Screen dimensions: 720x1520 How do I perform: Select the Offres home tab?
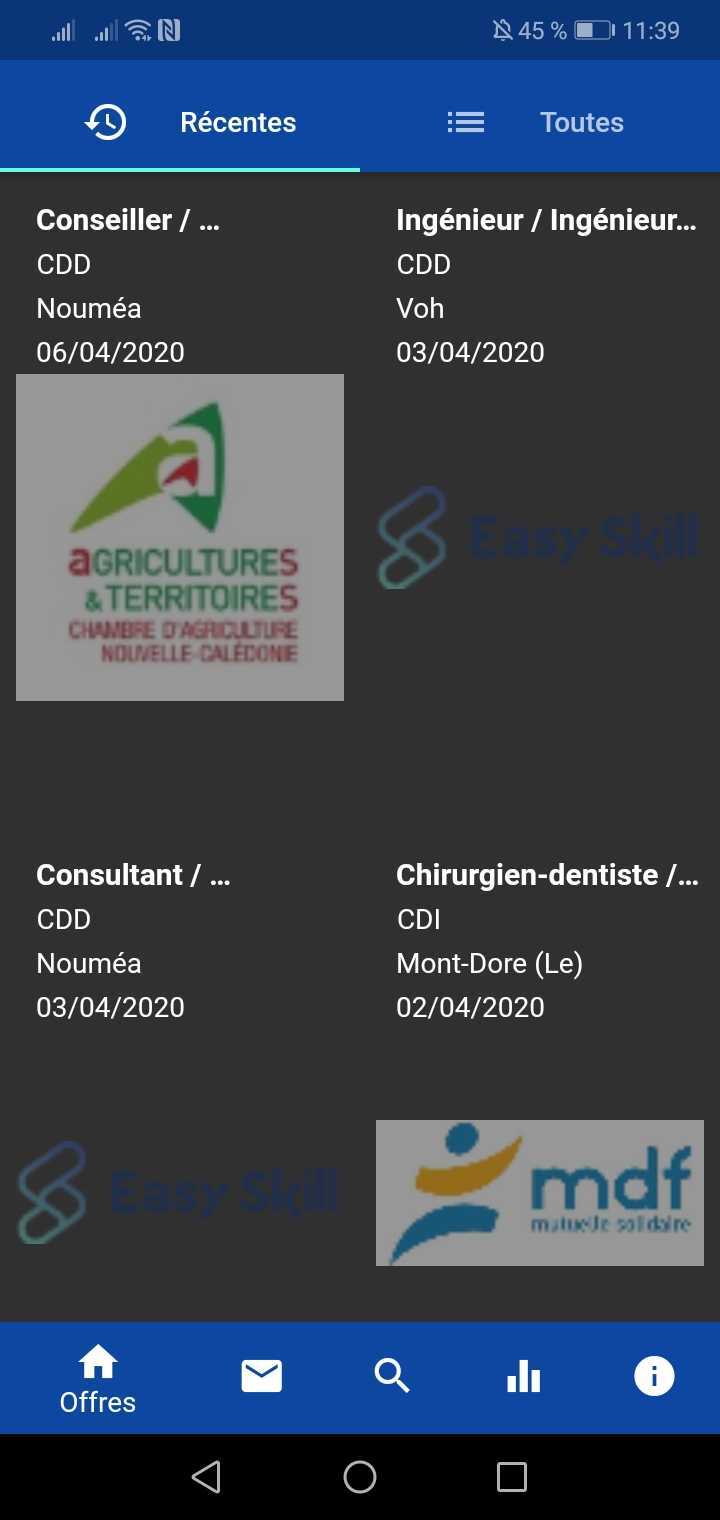coord(98,1378)
